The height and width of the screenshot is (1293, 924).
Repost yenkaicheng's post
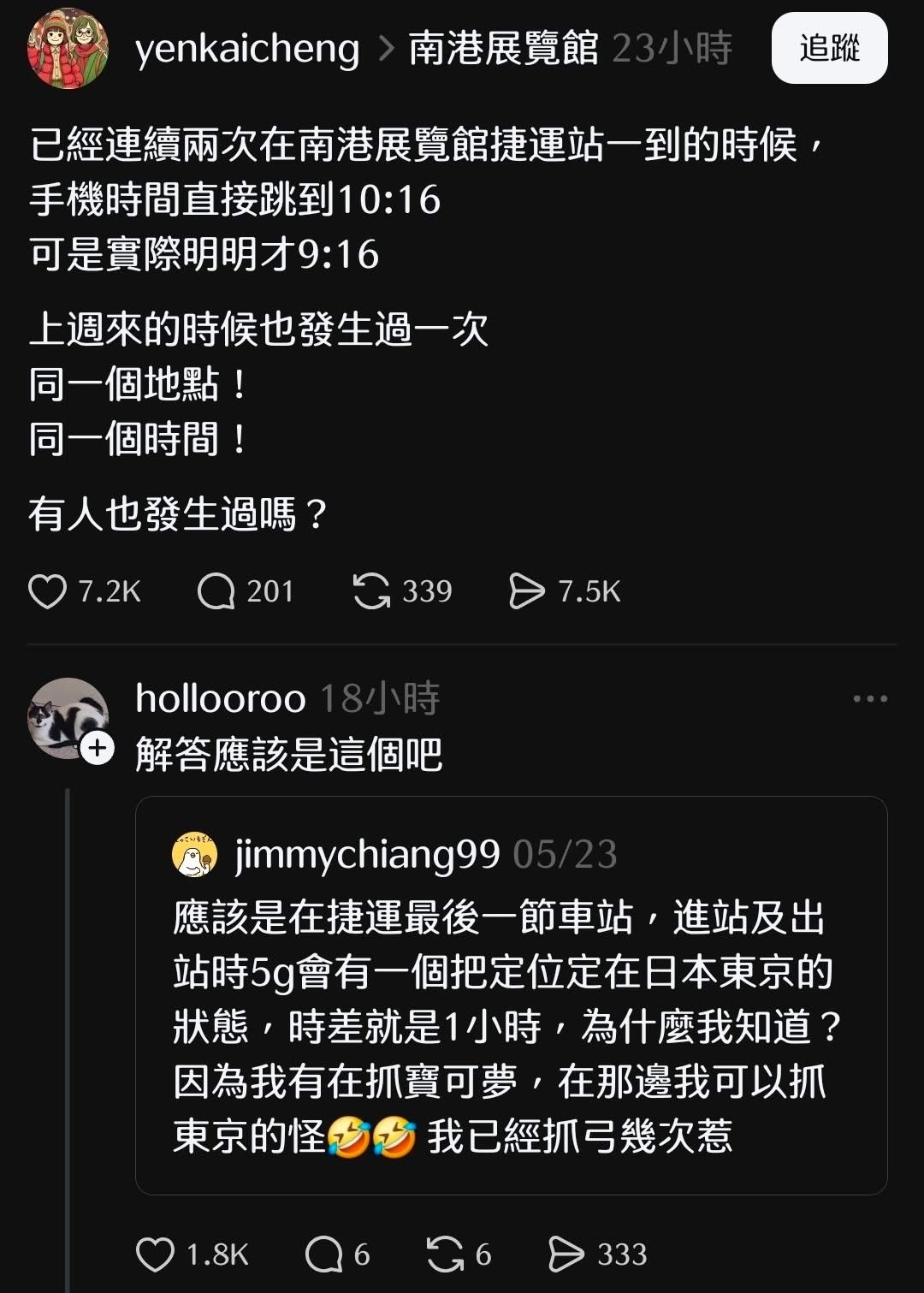pyautogui.click(x=371, y=591)
